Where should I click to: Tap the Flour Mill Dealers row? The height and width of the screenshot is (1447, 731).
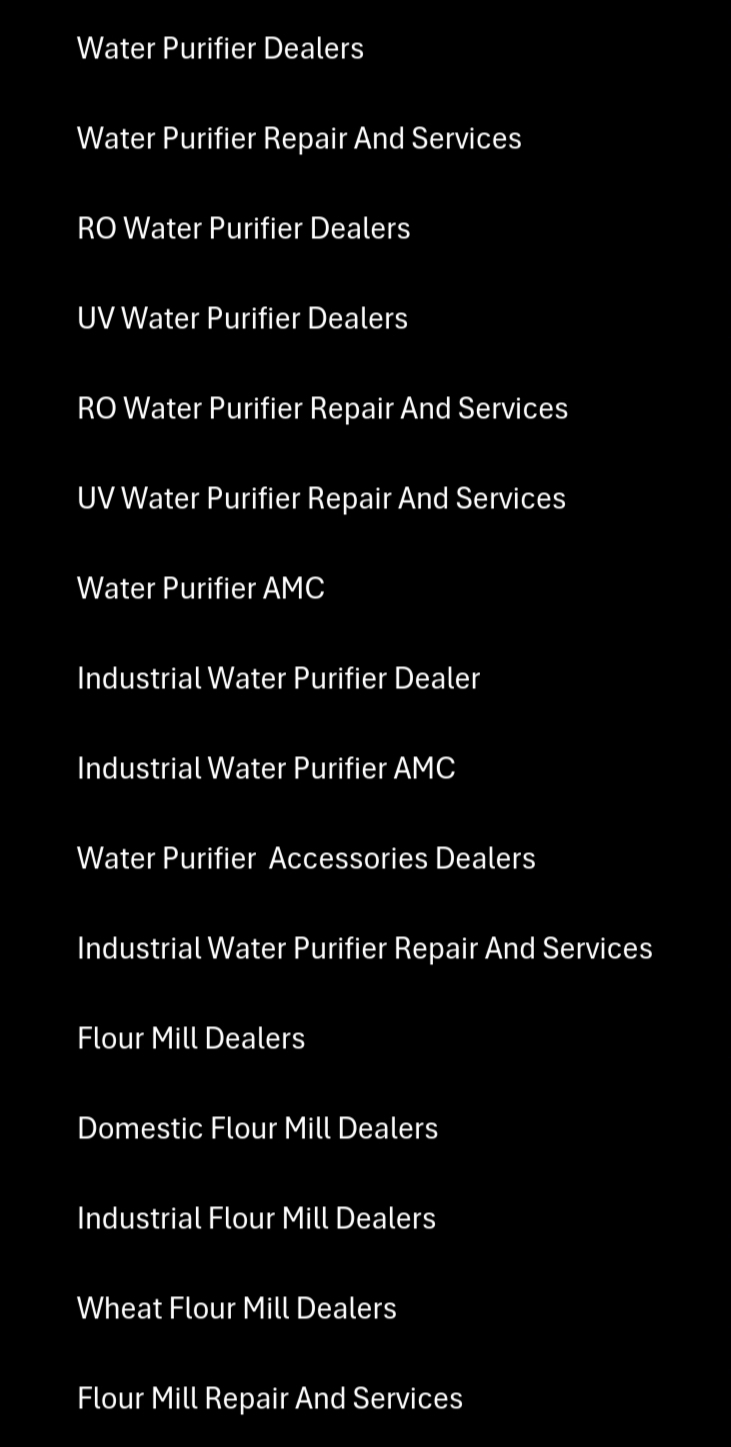(191, 1038)
